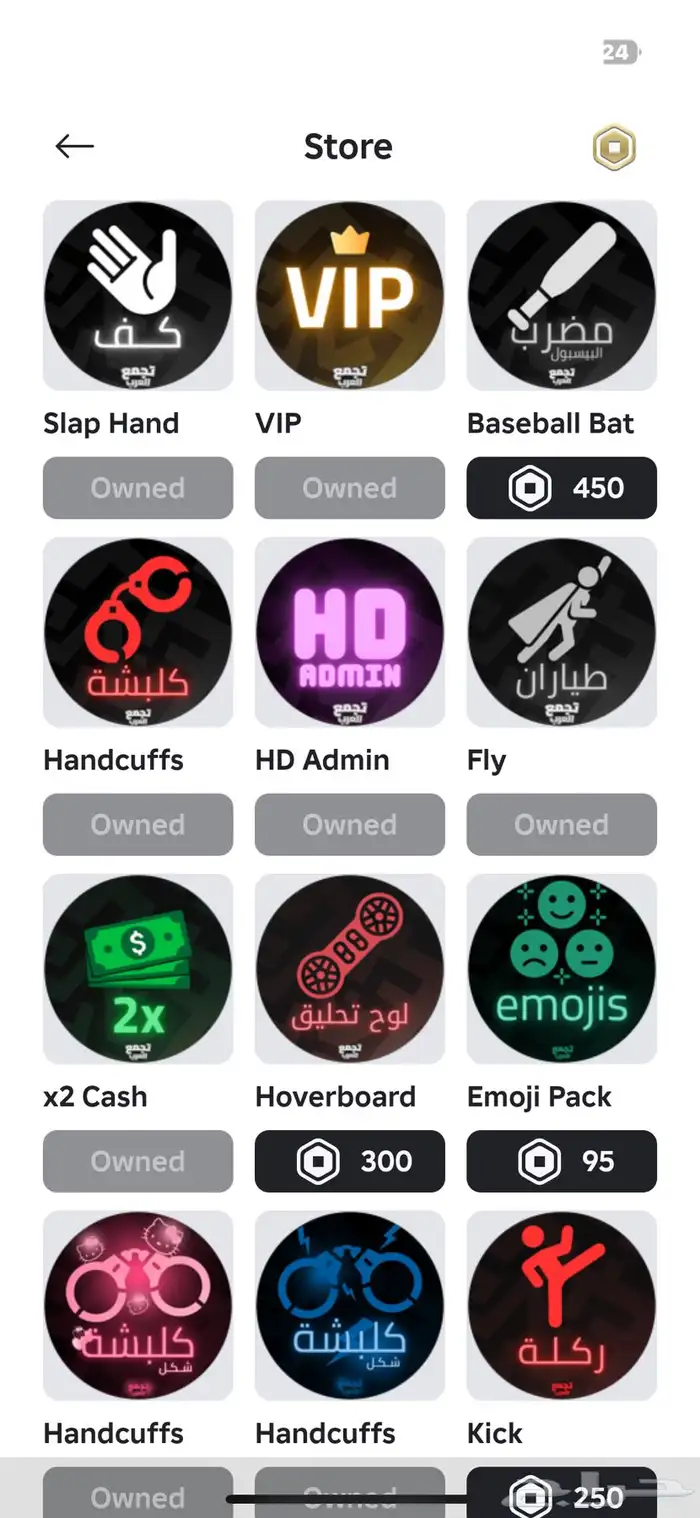Open the red Handcuffs tile
Screen dimensions: 700x1518
click(138, 632)
